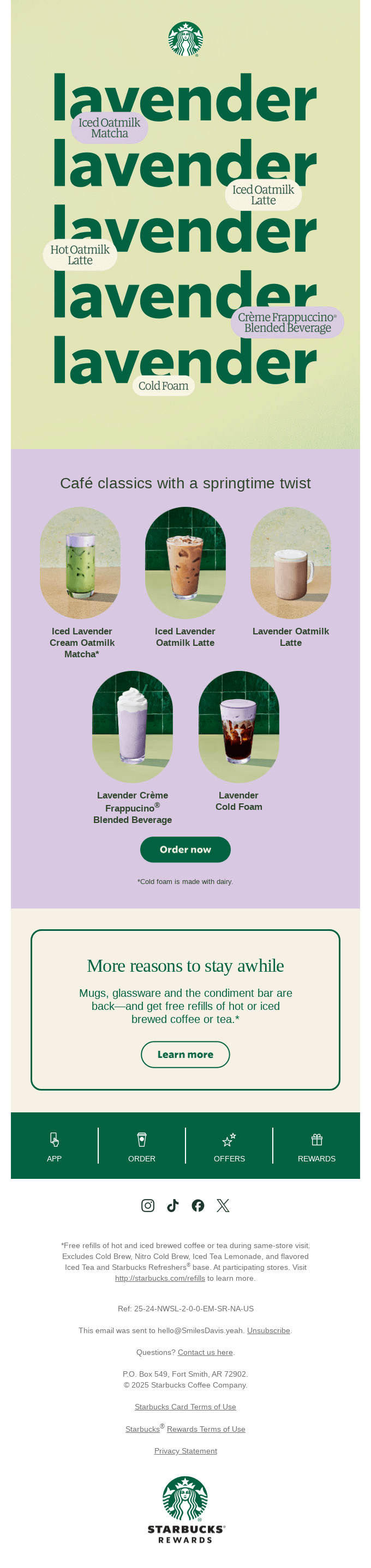Visit Starbucks on TikTok

point(173,1205)
